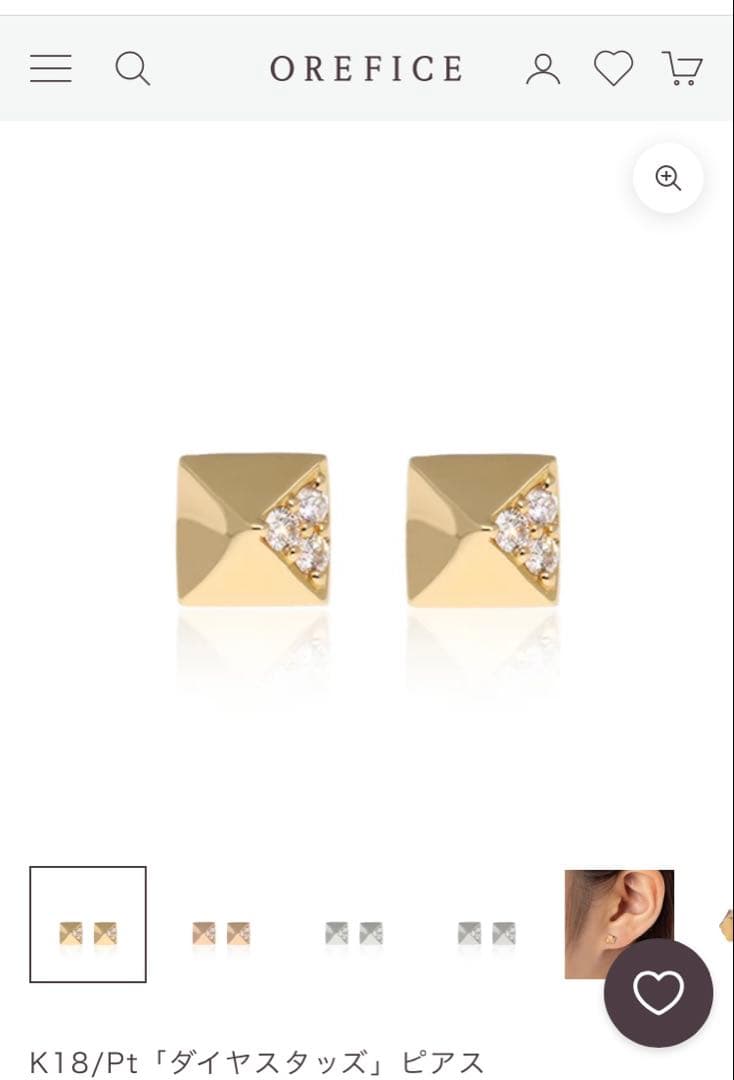Open the account profile icon

pyautogui.click(x=543, y=68)
